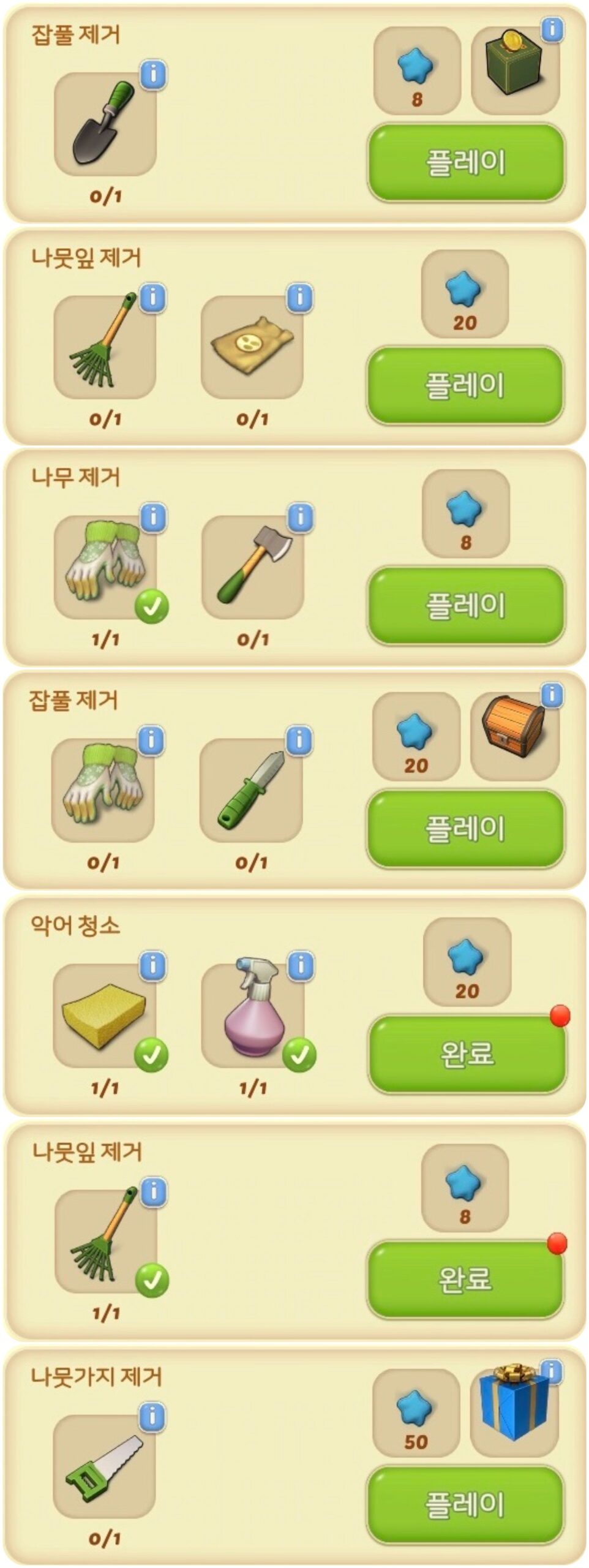Play the 나뭇가지 제거 task
589x1568 pixels.
[x=465, y=1504]
